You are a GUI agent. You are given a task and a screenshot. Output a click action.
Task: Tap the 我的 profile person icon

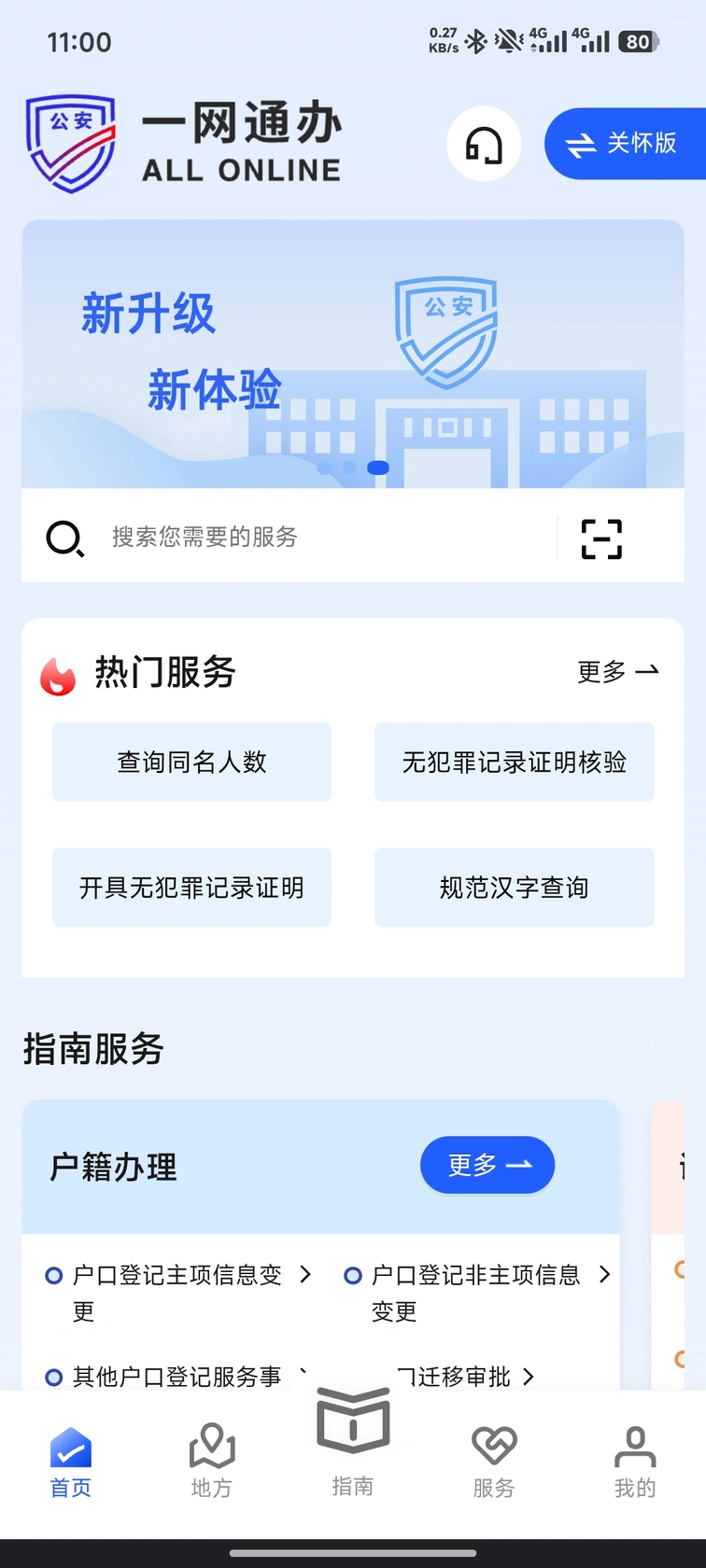(634, 1442)
